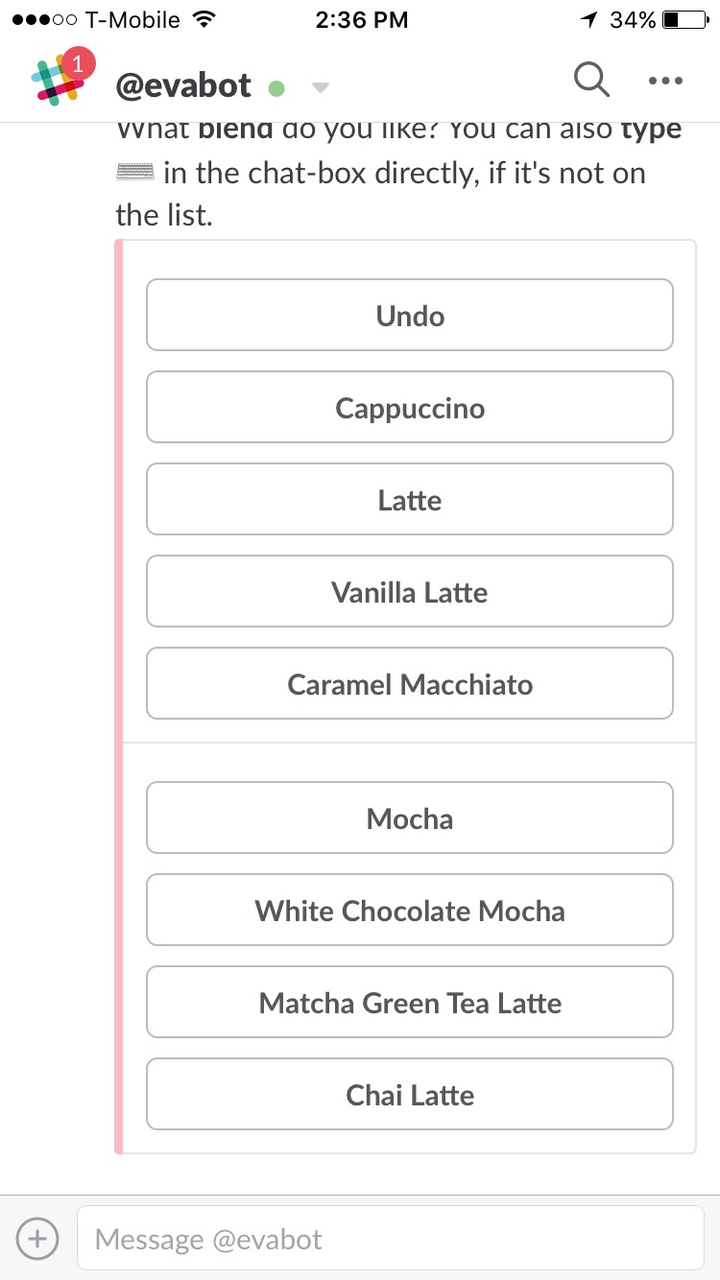
Task: Choose Cappuccino as the blend
Action: click(x=410, y=407)
